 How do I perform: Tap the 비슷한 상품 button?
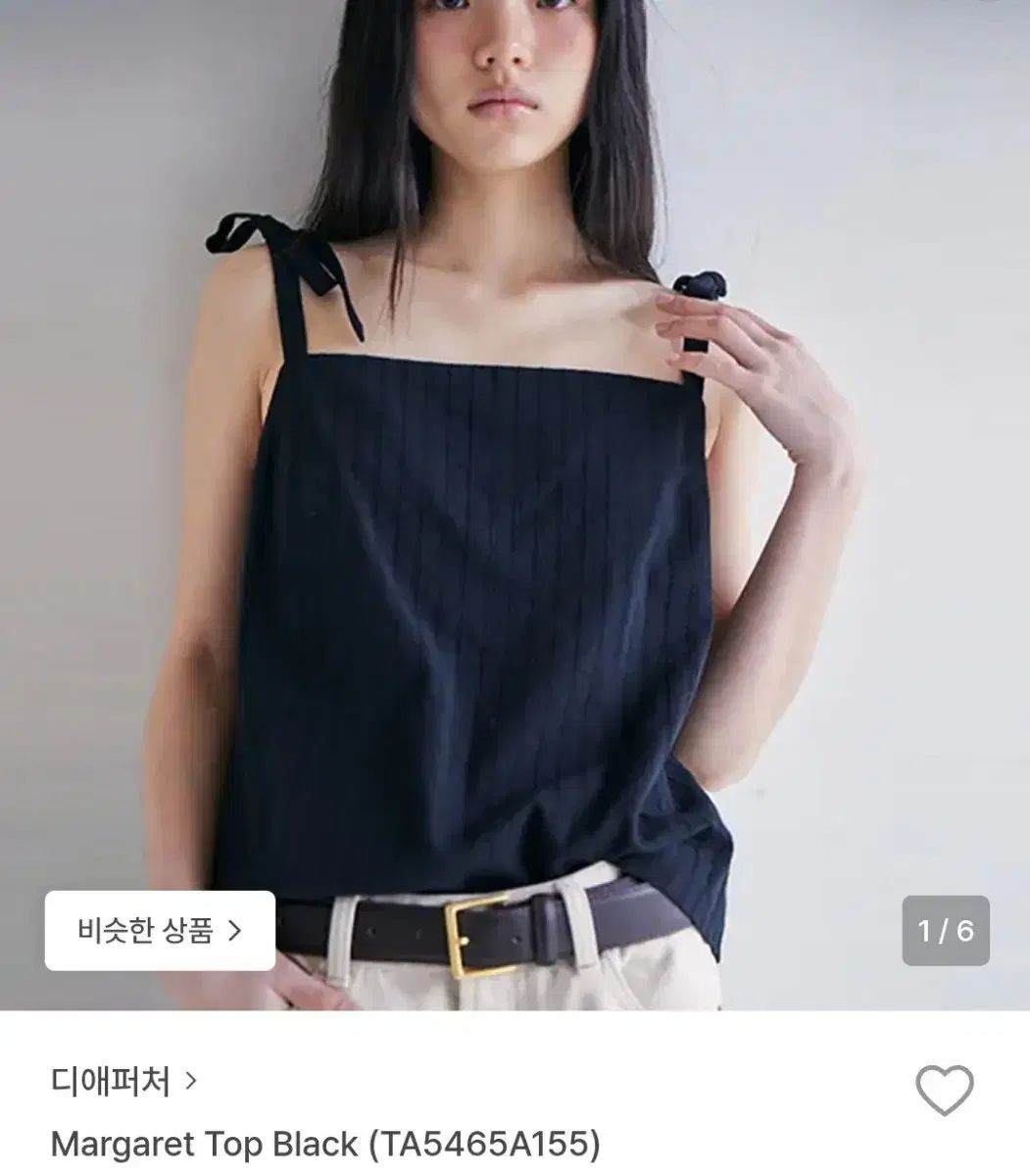[160, 930]
